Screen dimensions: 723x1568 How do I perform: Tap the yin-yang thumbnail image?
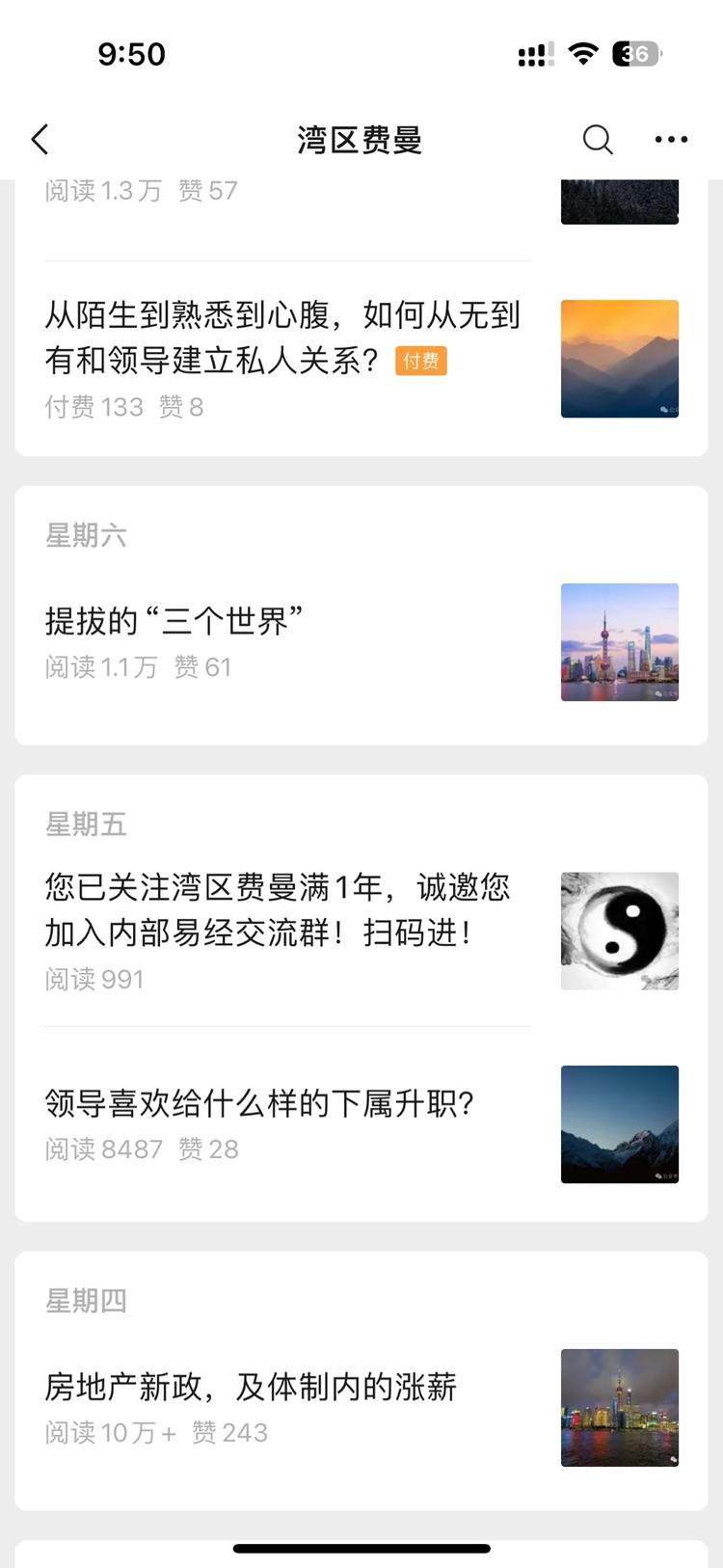(x=619, y=931)
